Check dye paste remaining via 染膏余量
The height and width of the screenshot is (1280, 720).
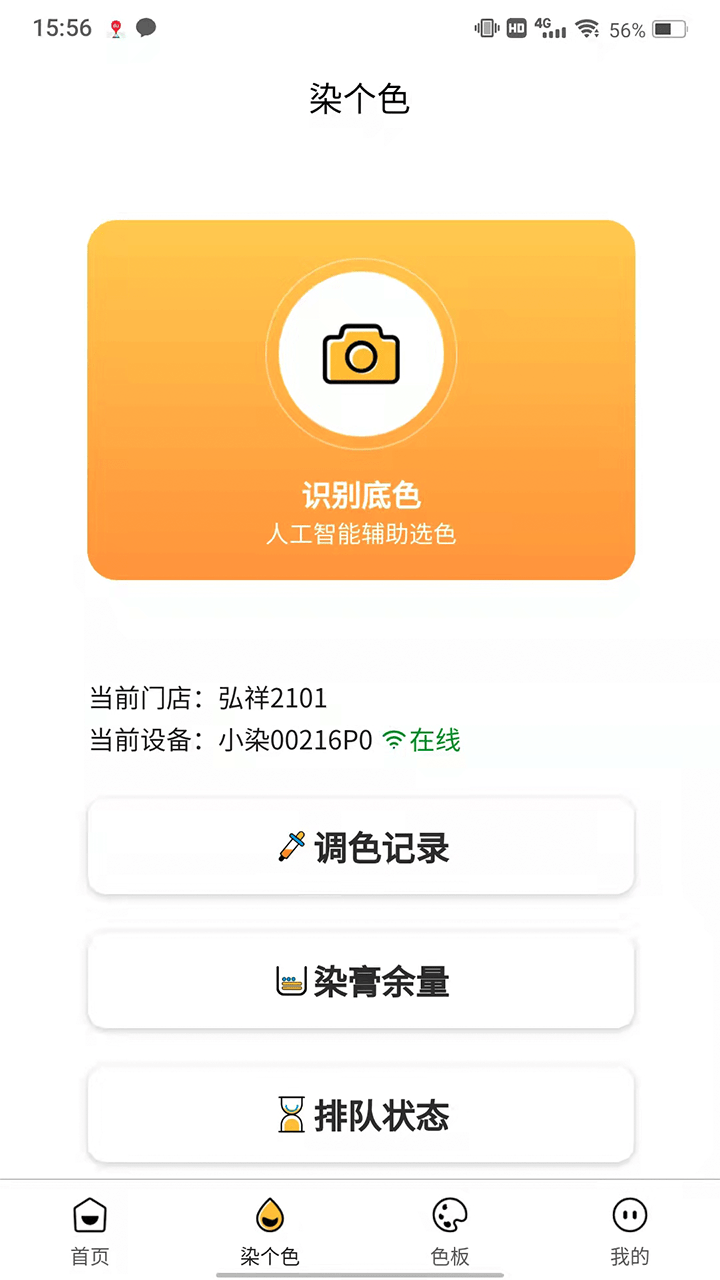tap(360, 980)
